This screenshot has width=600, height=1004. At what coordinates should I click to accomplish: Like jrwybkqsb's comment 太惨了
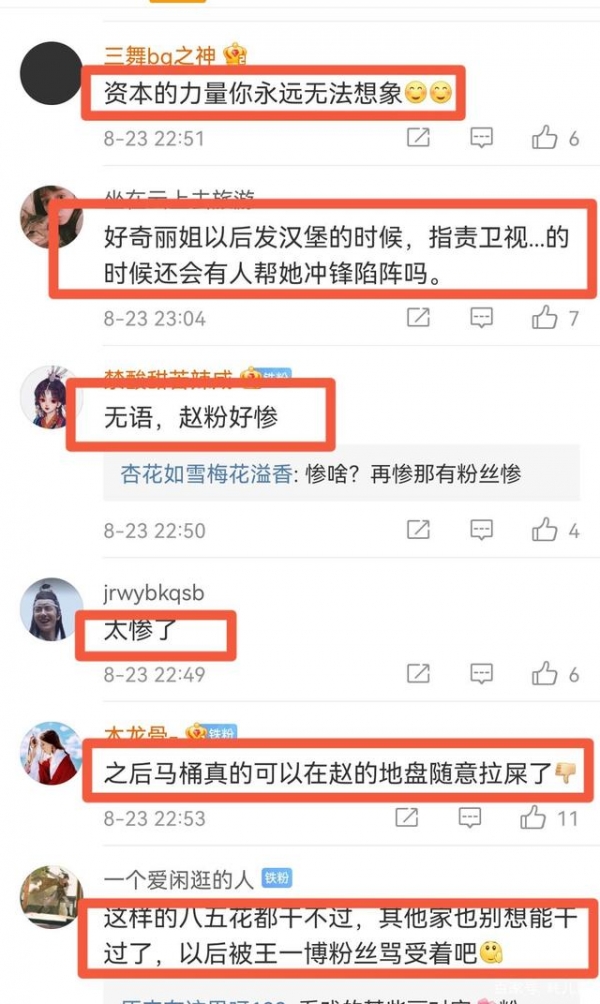pyautogui.click(x=545, y=674)
